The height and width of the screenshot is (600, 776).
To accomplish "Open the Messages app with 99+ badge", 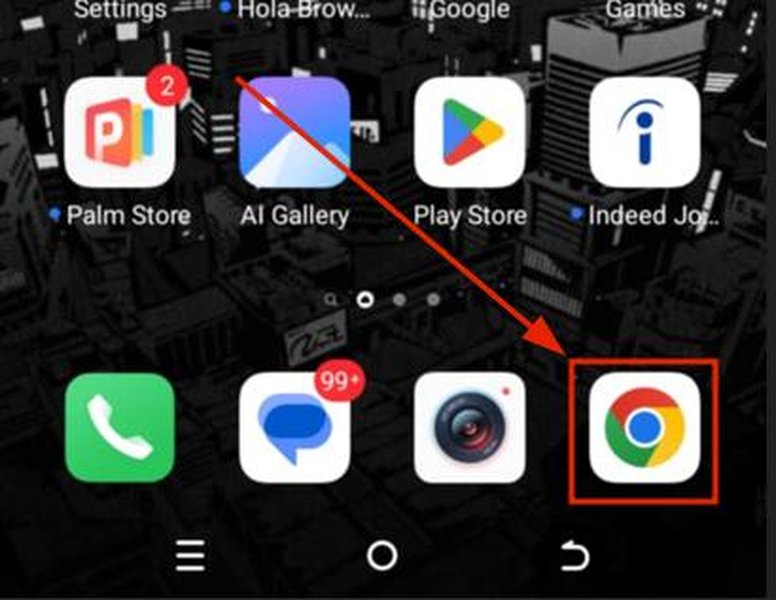I will pos(295,428).
